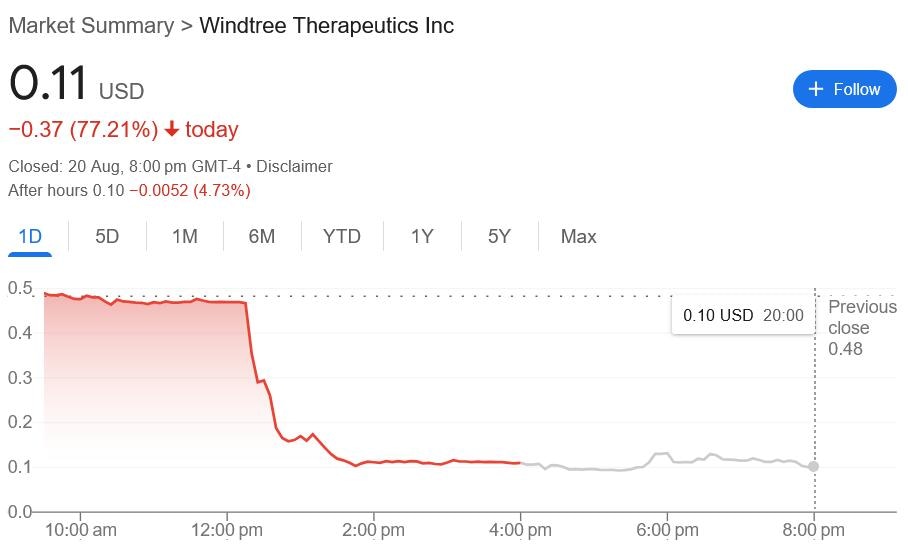Switch chart to 6M range
Image resolution: width=908 pixels, height=546 pixels.
coord(262,237)
